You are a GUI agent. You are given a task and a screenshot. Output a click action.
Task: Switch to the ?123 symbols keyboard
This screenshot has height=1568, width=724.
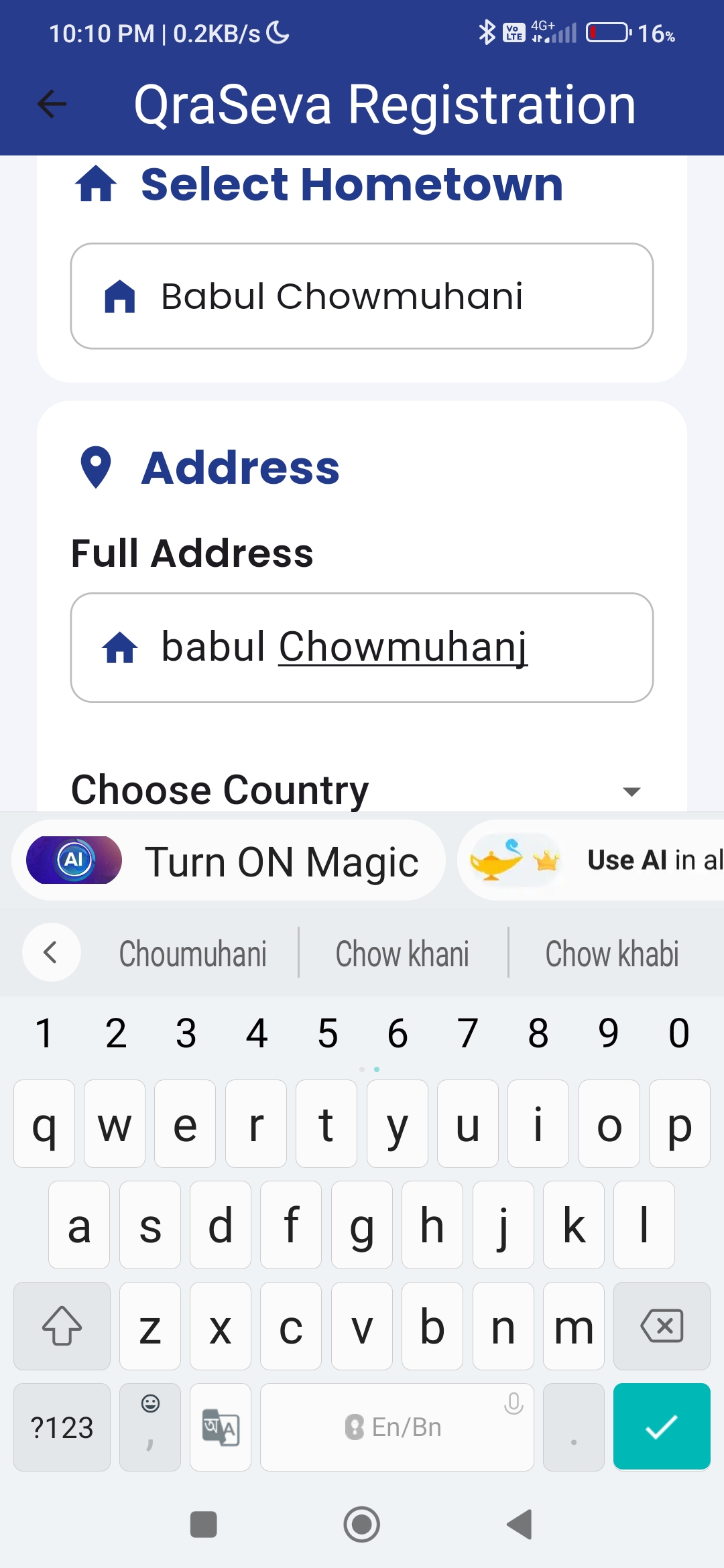pyautogui.click(x=62, y=1427)
